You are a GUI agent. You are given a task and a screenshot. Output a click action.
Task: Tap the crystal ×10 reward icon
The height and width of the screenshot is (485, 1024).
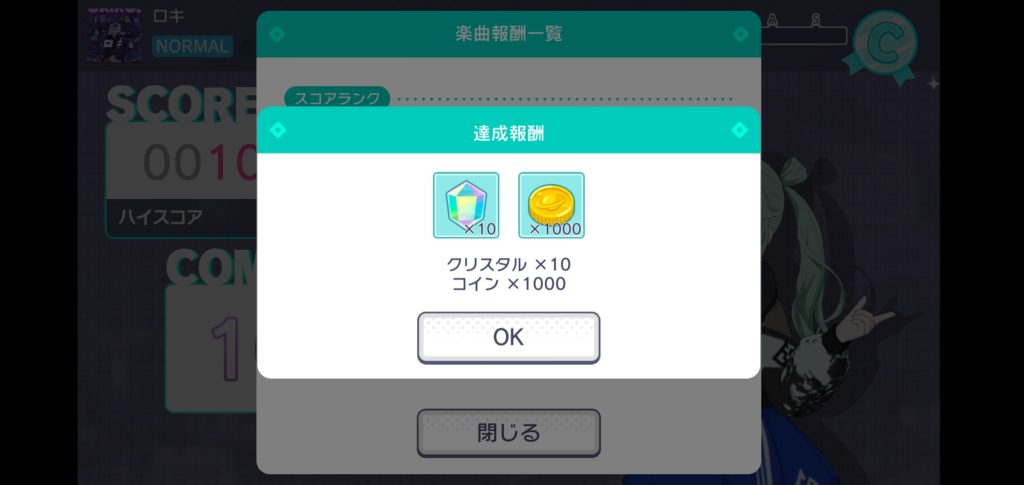tap(466, 205)
